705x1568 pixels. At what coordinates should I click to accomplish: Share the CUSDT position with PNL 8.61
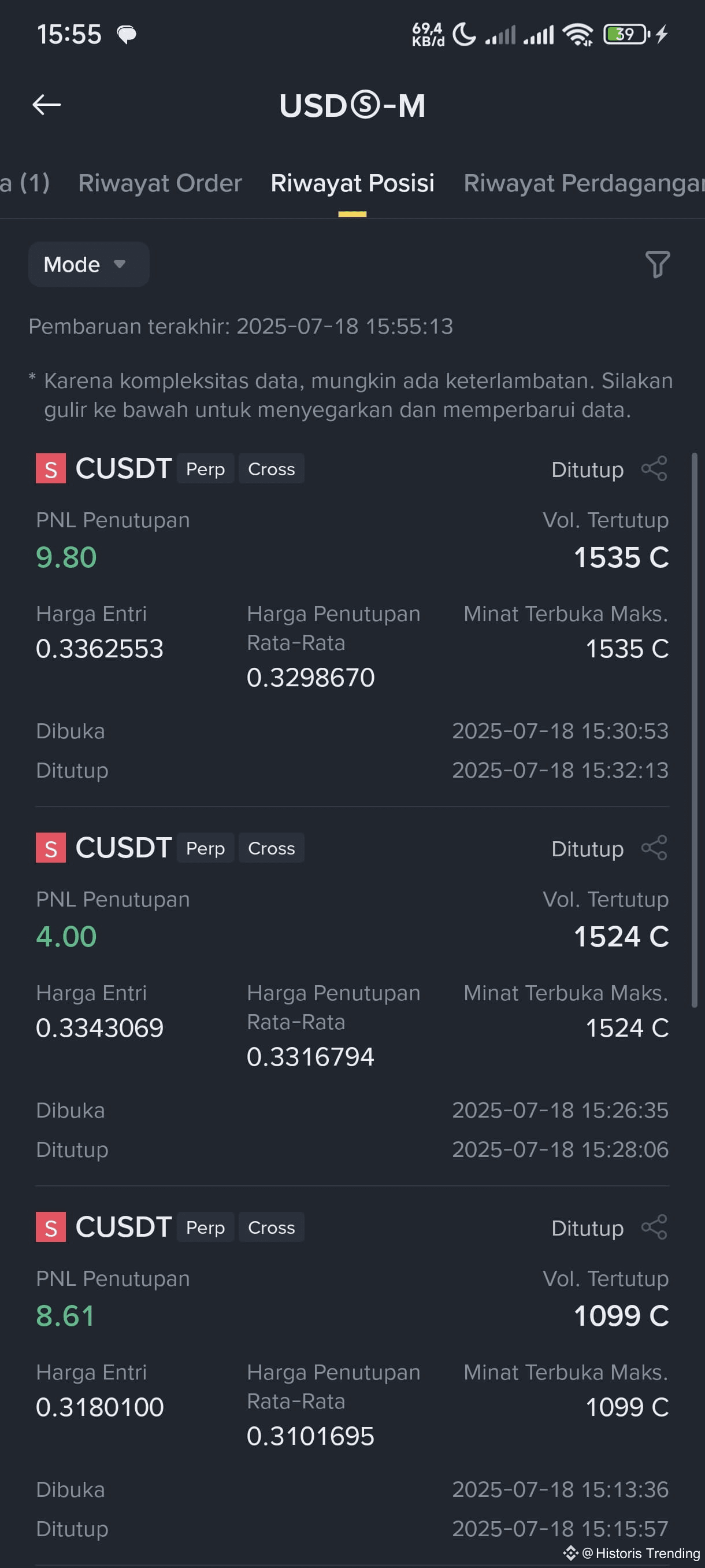tap(655, 1227)
